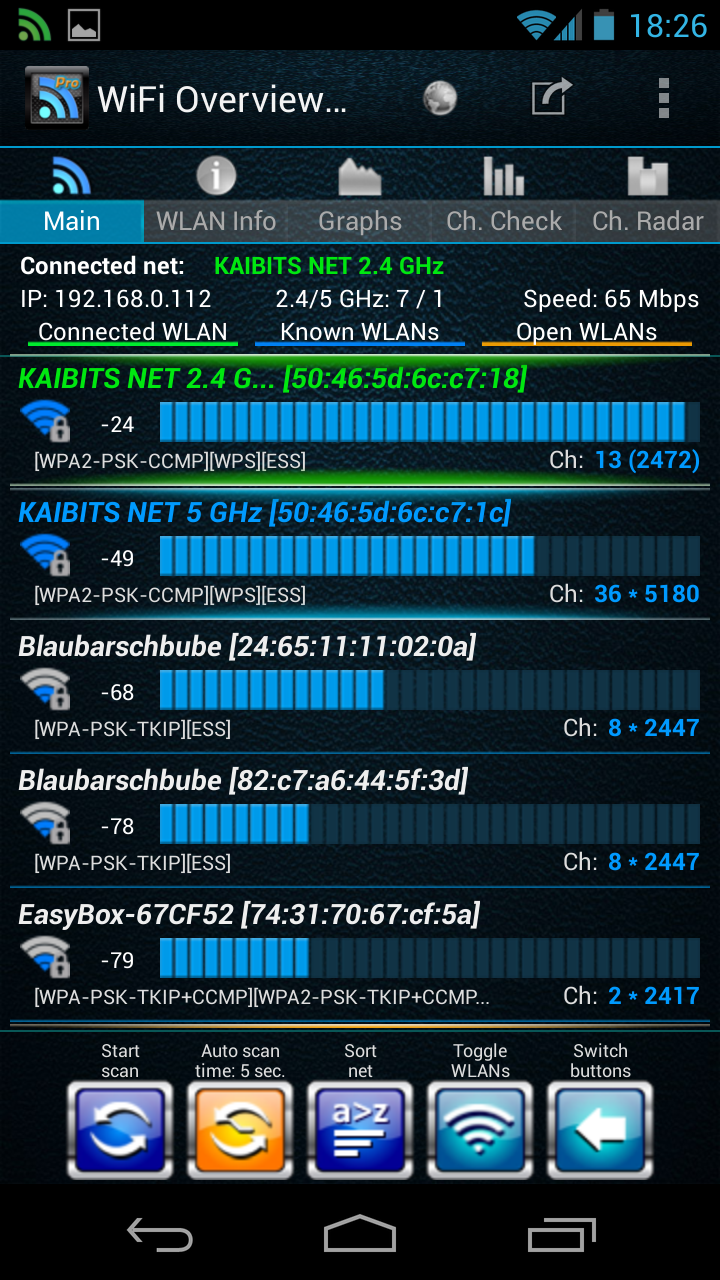Toggle WLANs using the WiFi icon
720x1280 pixels.
(480, 1129)
